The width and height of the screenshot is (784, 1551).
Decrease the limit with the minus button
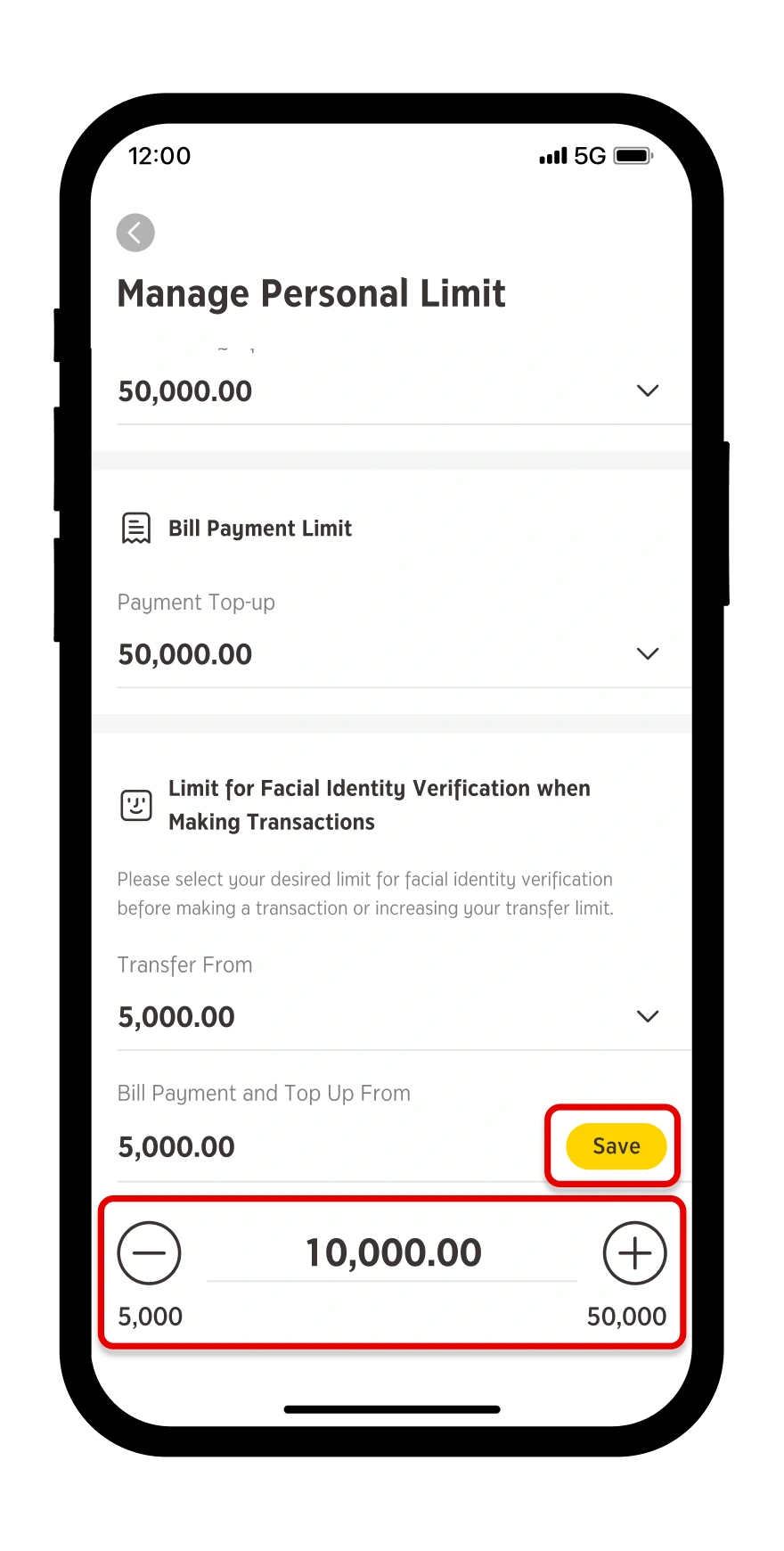[150, 1252]
